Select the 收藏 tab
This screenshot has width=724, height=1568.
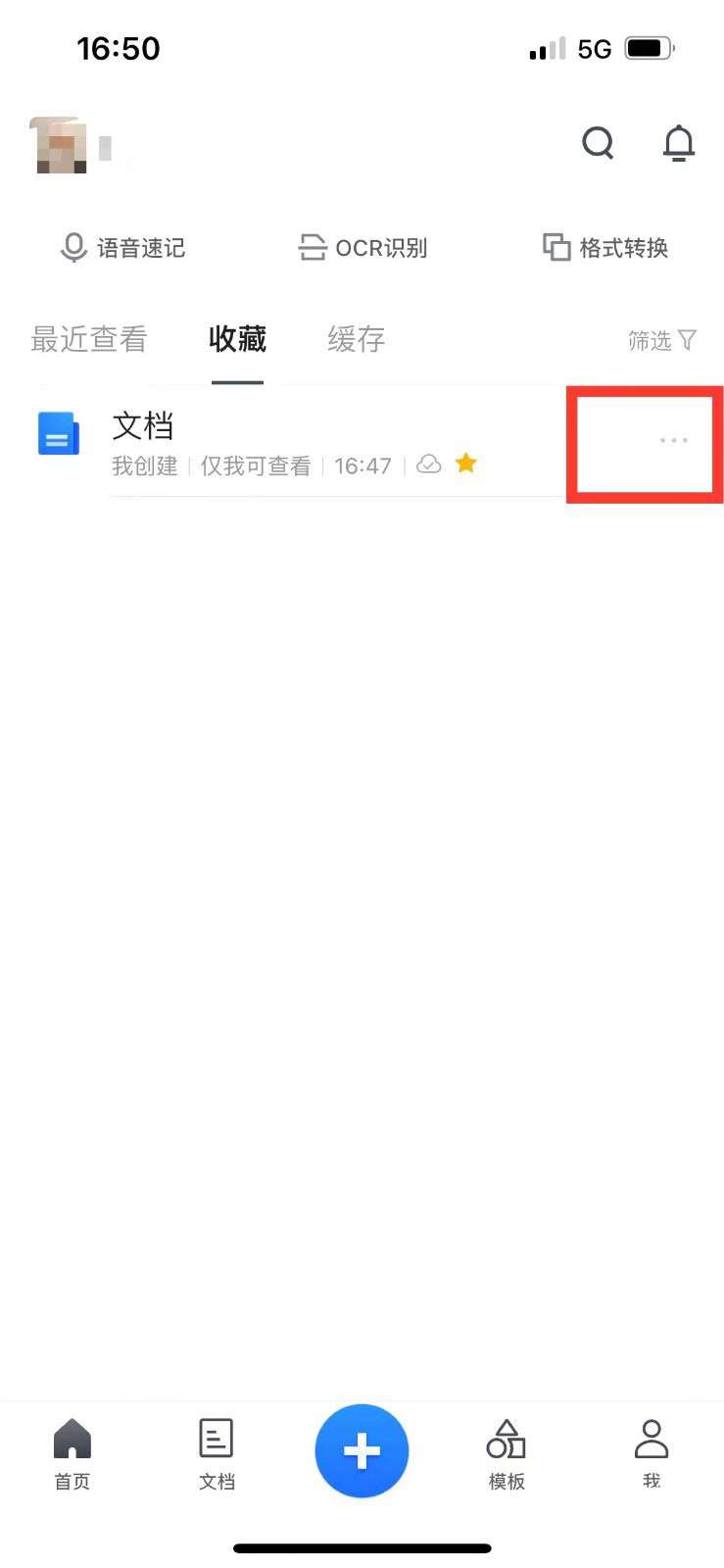point(237,339)
